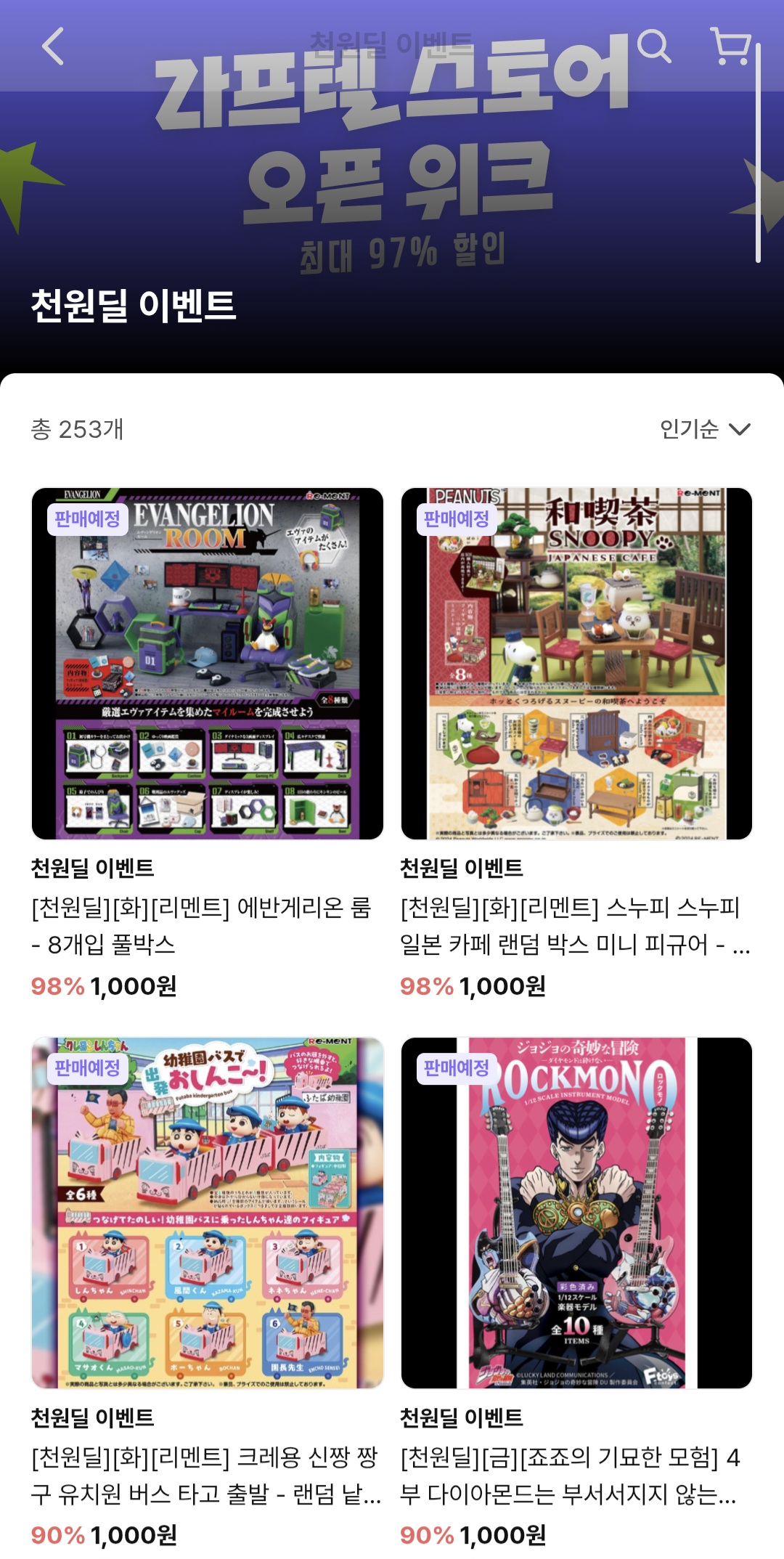View the Crayon Shin-chan kindergarten bus product

(x=208, y=1213)
